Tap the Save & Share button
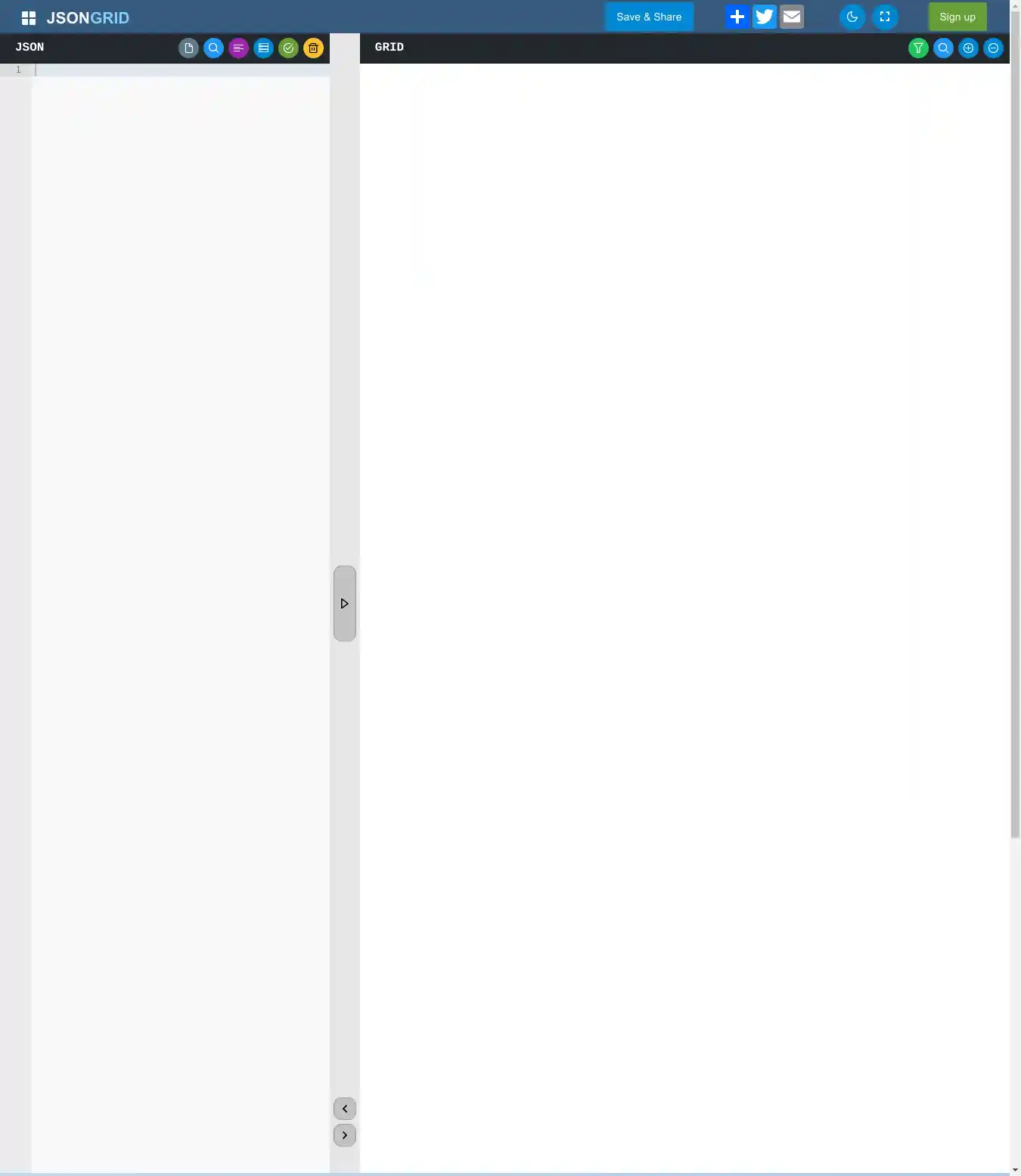 coord(649,17)
